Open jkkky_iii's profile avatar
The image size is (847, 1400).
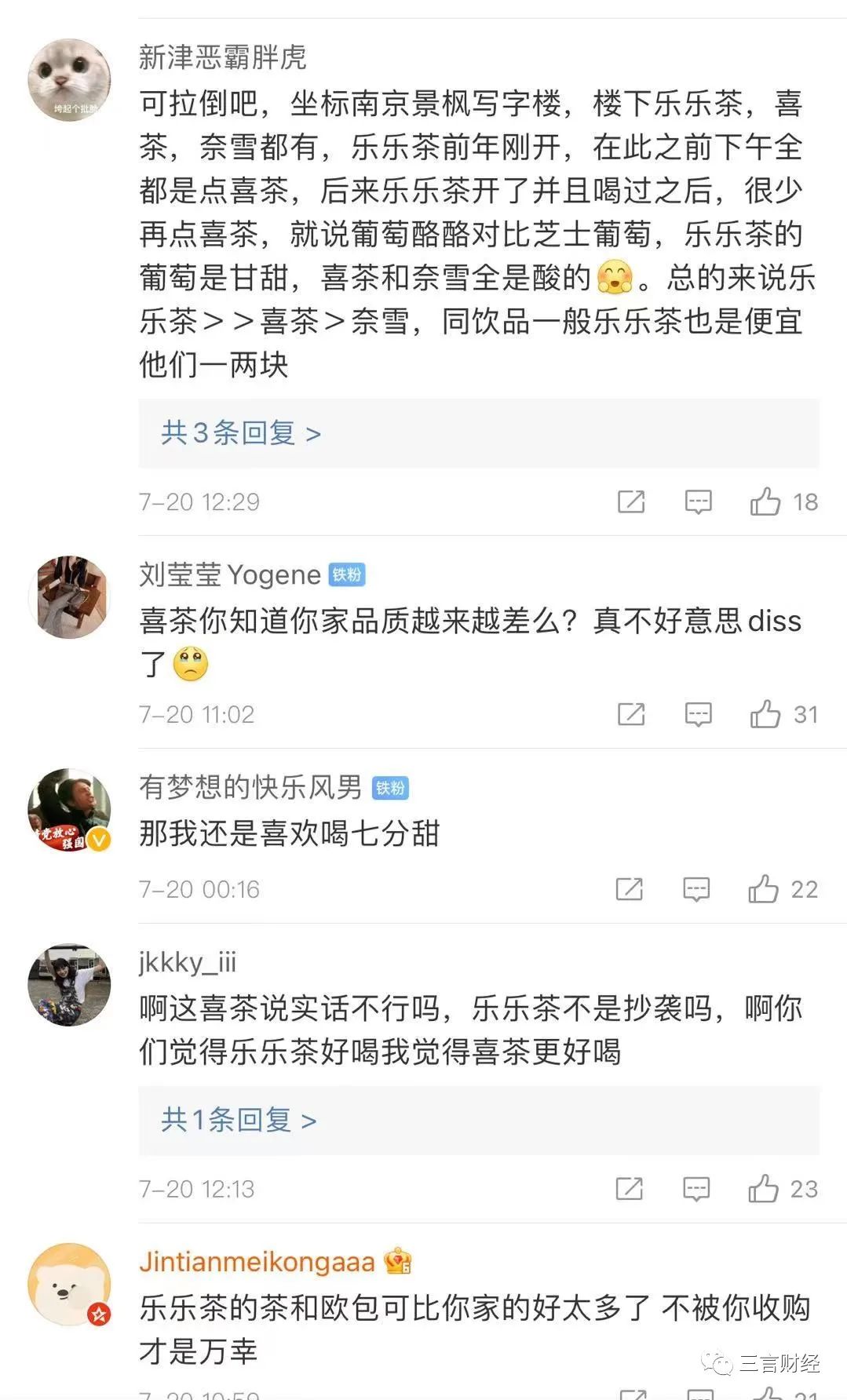click(x=69, y=985)
